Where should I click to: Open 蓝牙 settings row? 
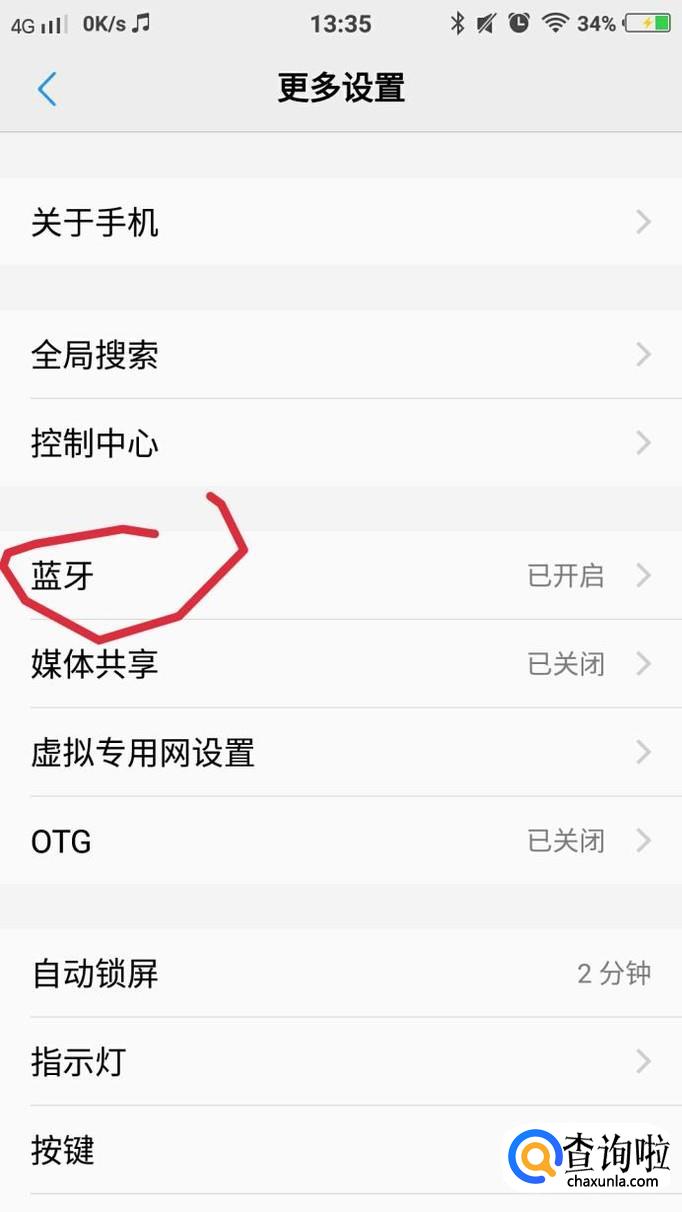[x=341, y=575]
